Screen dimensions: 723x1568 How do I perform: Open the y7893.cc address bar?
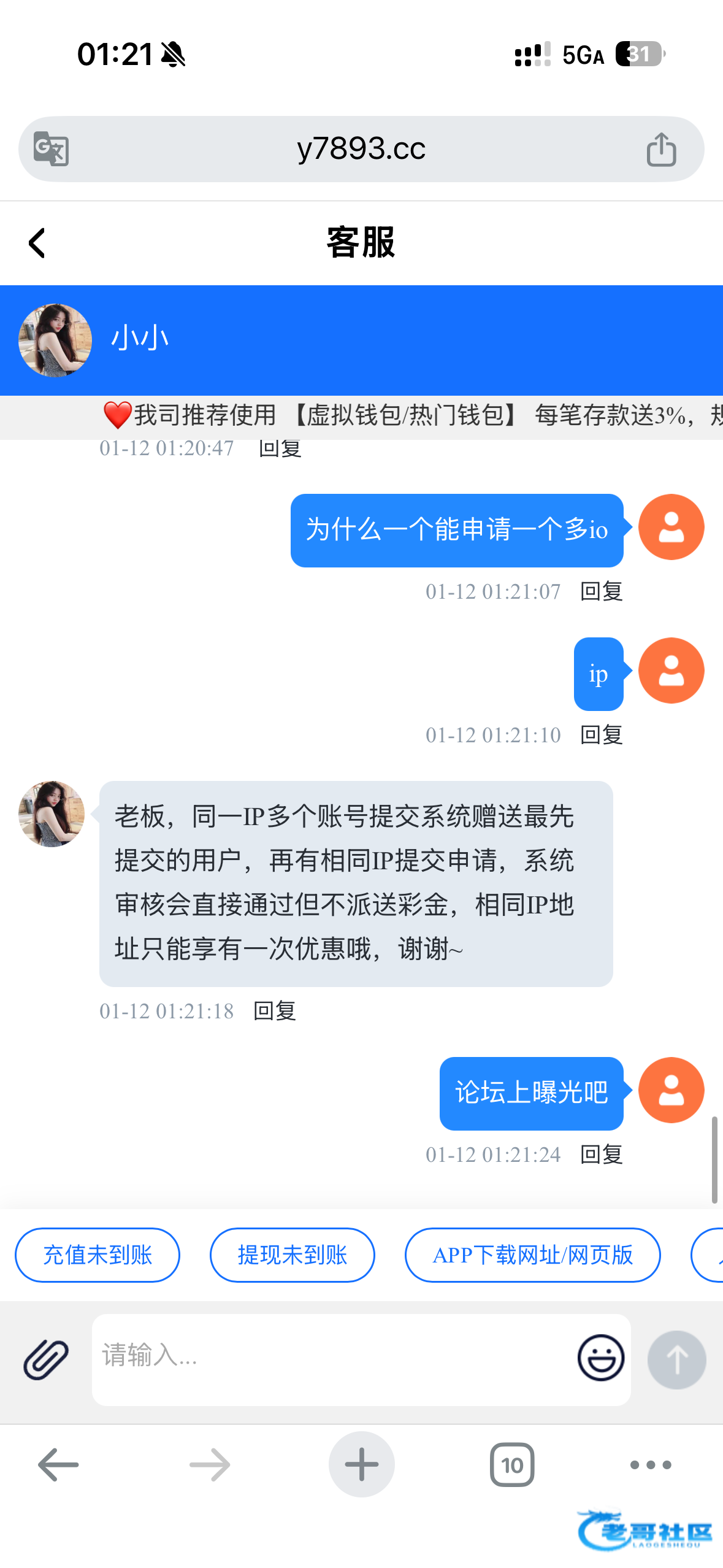tap(361, 149)
